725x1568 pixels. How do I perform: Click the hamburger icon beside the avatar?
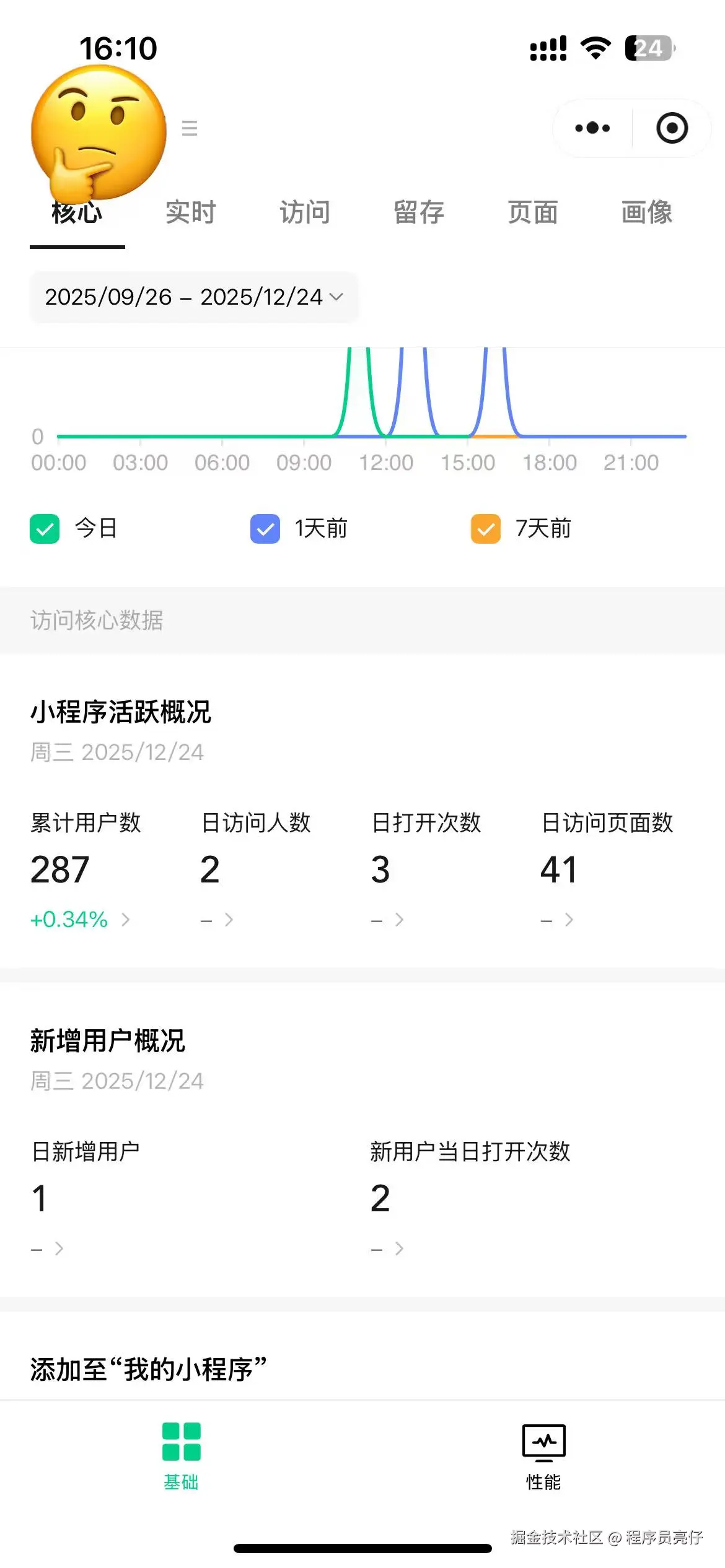(x=190, y=128)
